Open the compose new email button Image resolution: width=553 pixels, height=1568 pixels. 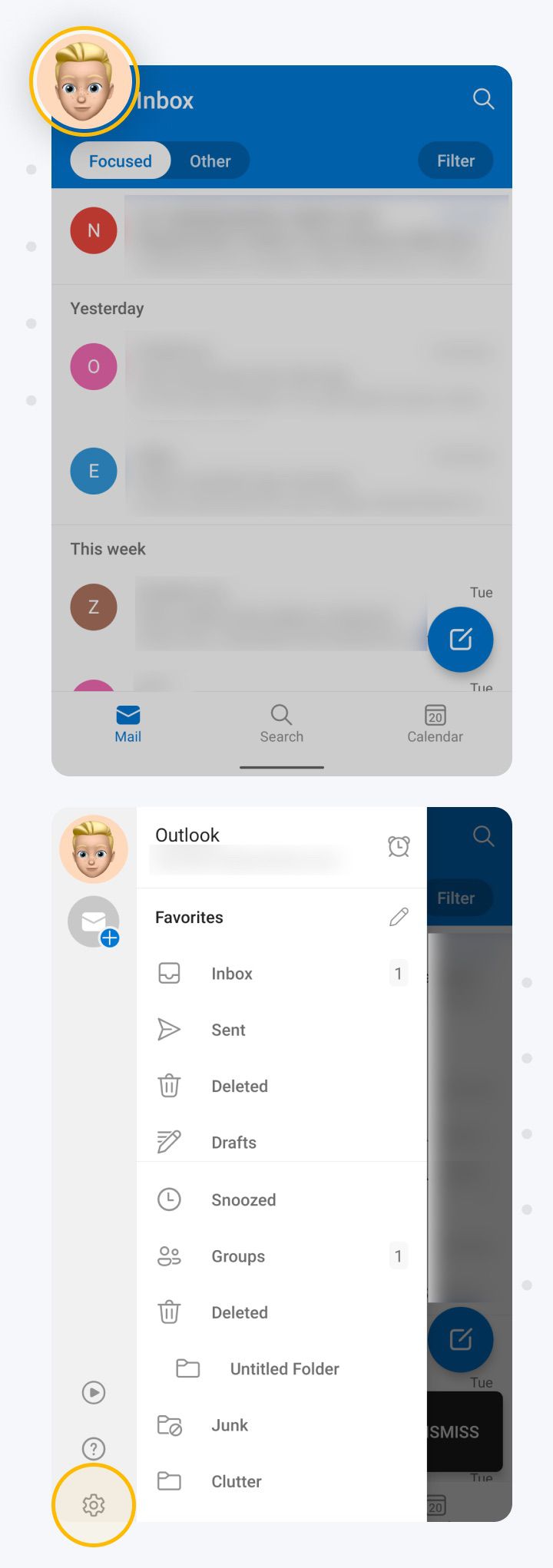pos(461,640)
